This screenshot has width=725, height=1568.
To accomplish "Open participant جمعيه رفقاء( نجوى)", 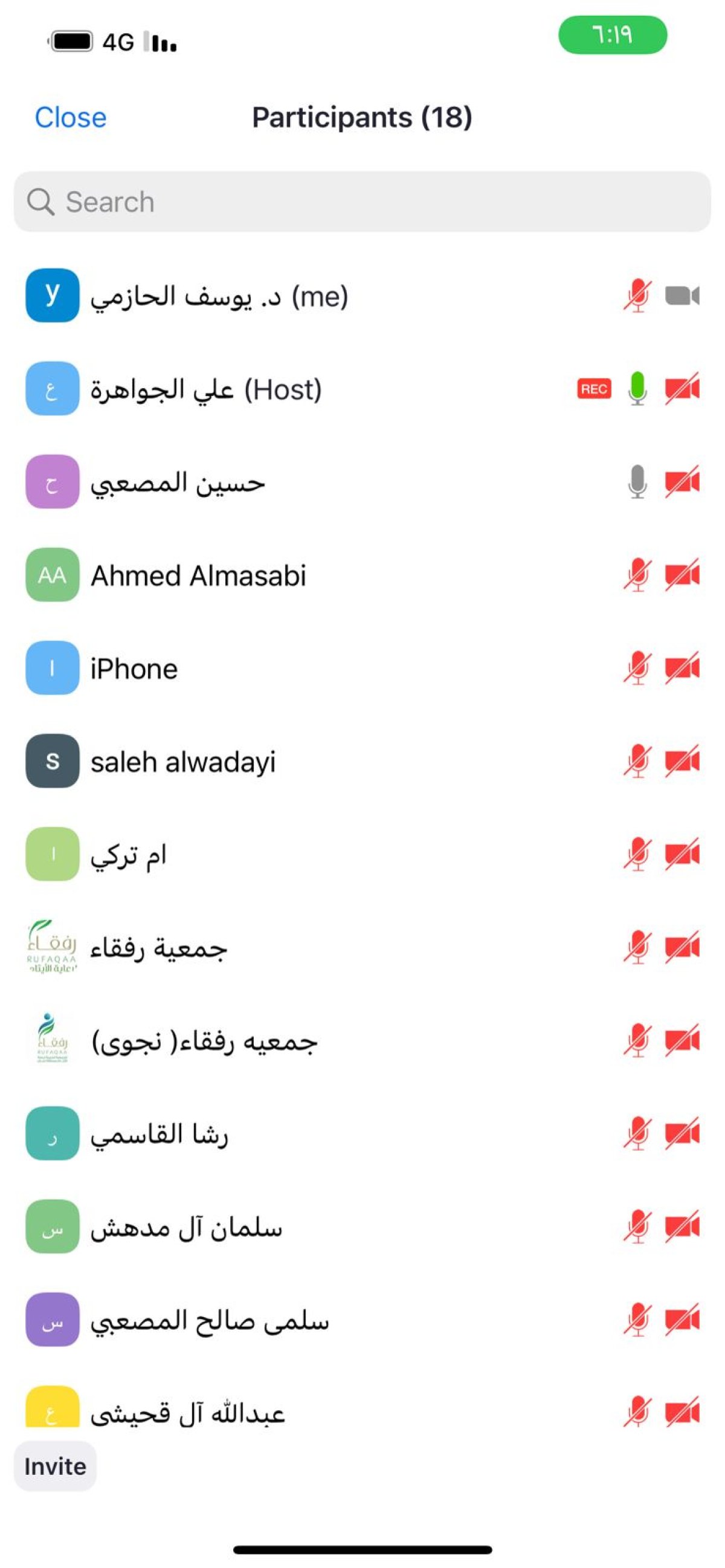I will pos(362,1041).
